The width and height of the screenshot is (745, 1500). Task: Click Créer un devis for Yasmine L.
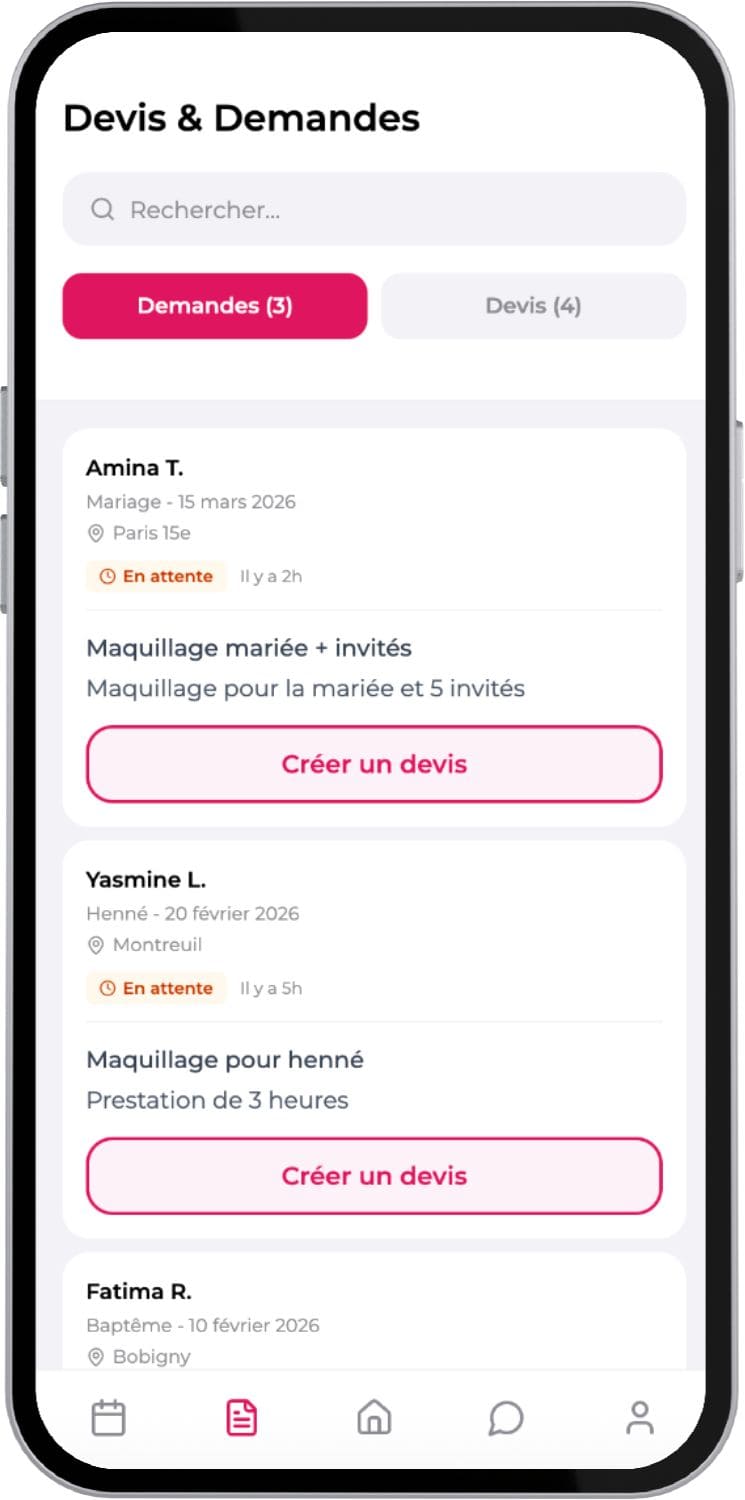point(373,1176)
